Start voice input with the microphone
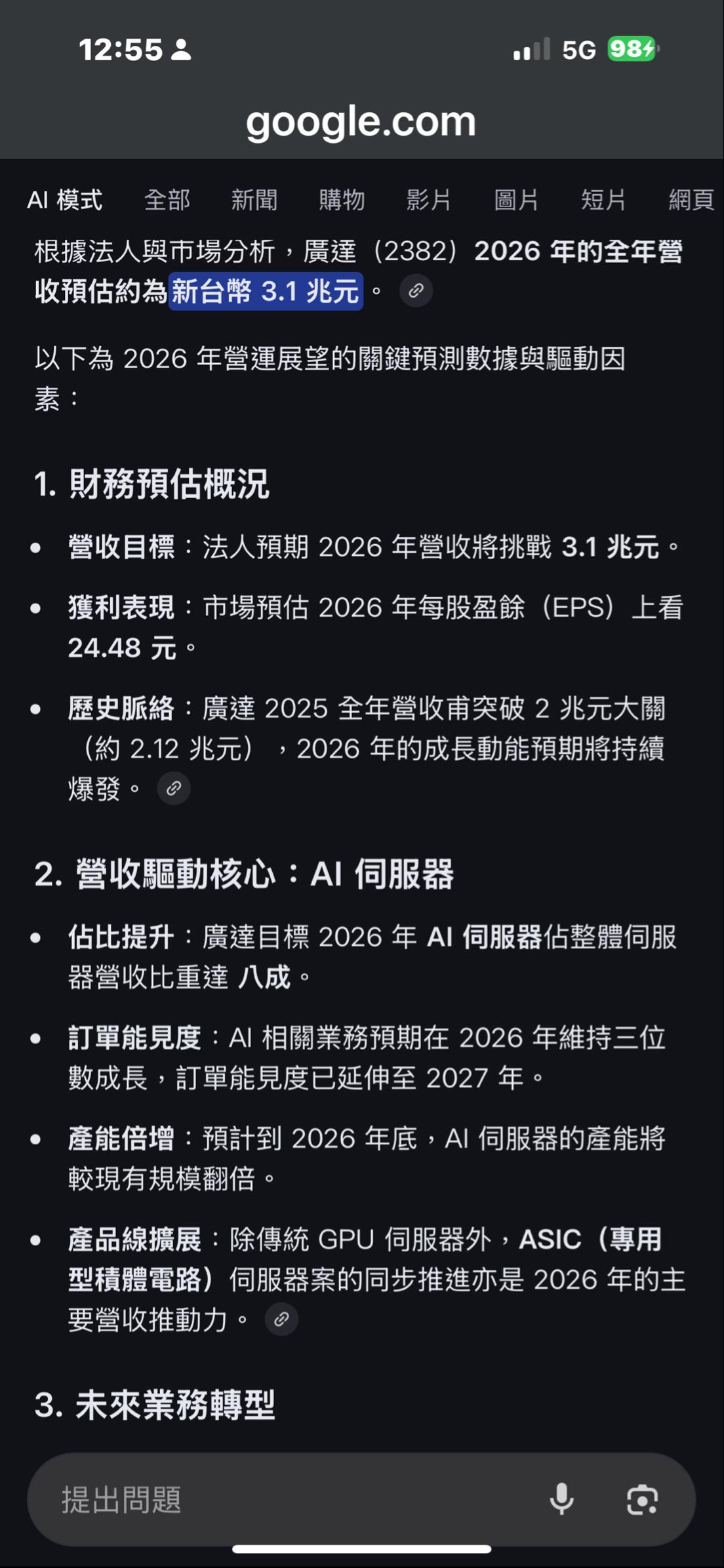This screenshot has width=724, height=1568. (x=562, y=1499)
